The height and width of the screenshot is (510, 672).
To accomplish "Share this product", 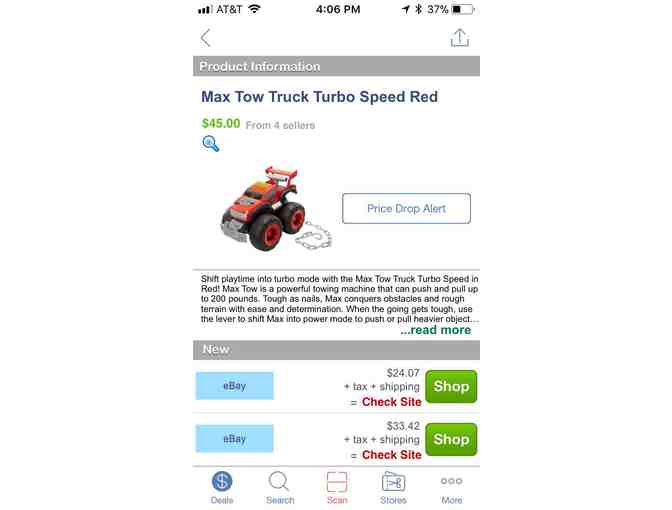I will (x=459, y=38).
